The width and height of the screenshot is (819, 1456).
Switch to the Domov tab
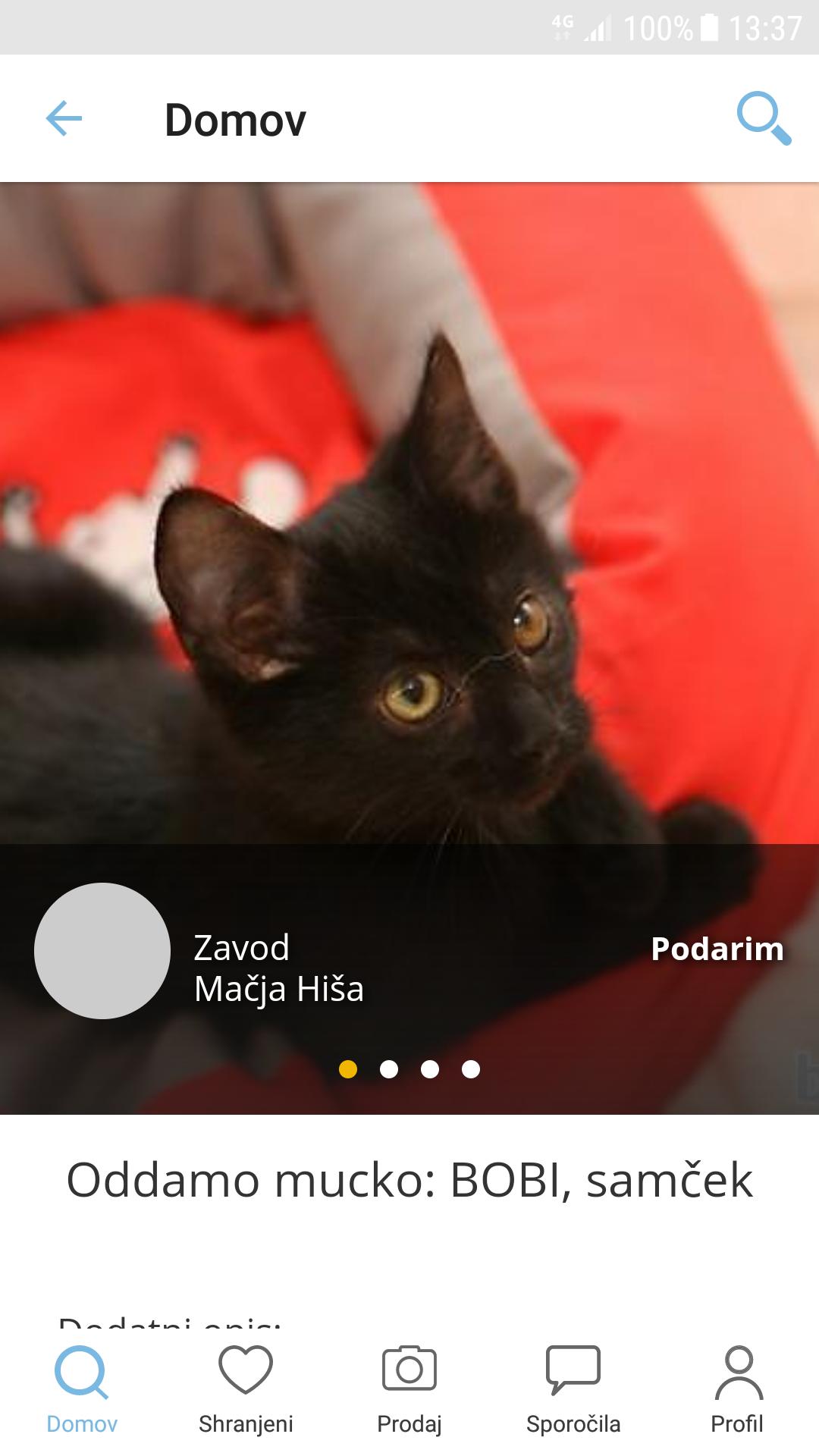pos(82,1389)
